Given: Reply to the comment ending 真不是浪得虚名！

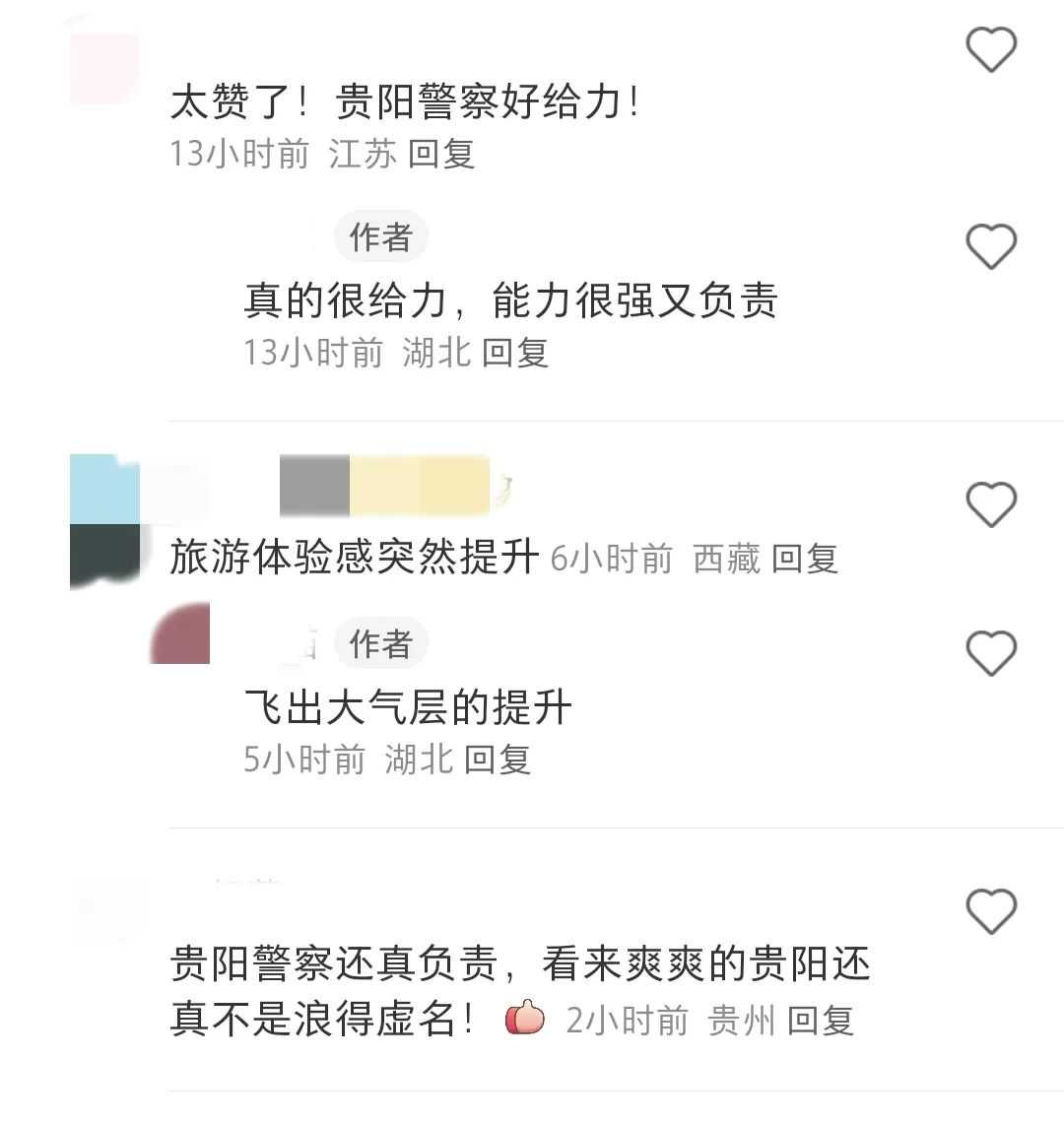Looking at the screenshot, I should tap(820, 1021).
